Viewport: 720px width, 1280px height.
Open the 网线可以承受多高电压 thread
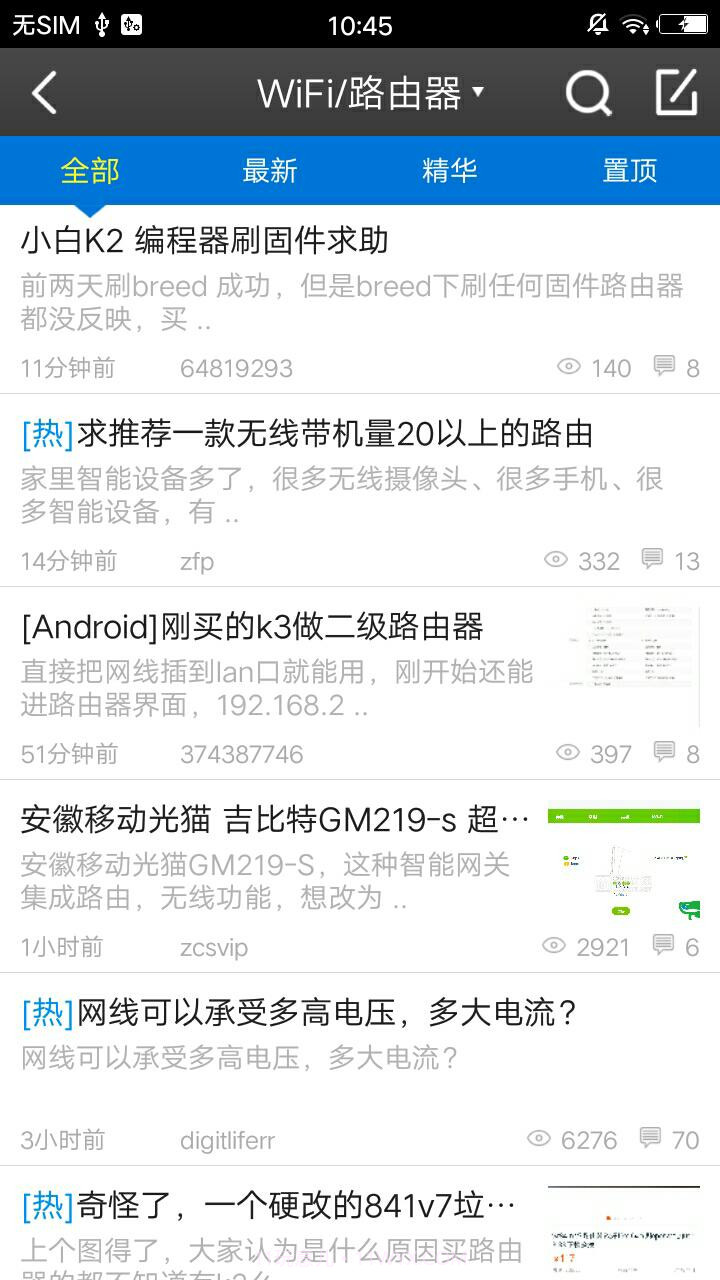(300, 1013)
